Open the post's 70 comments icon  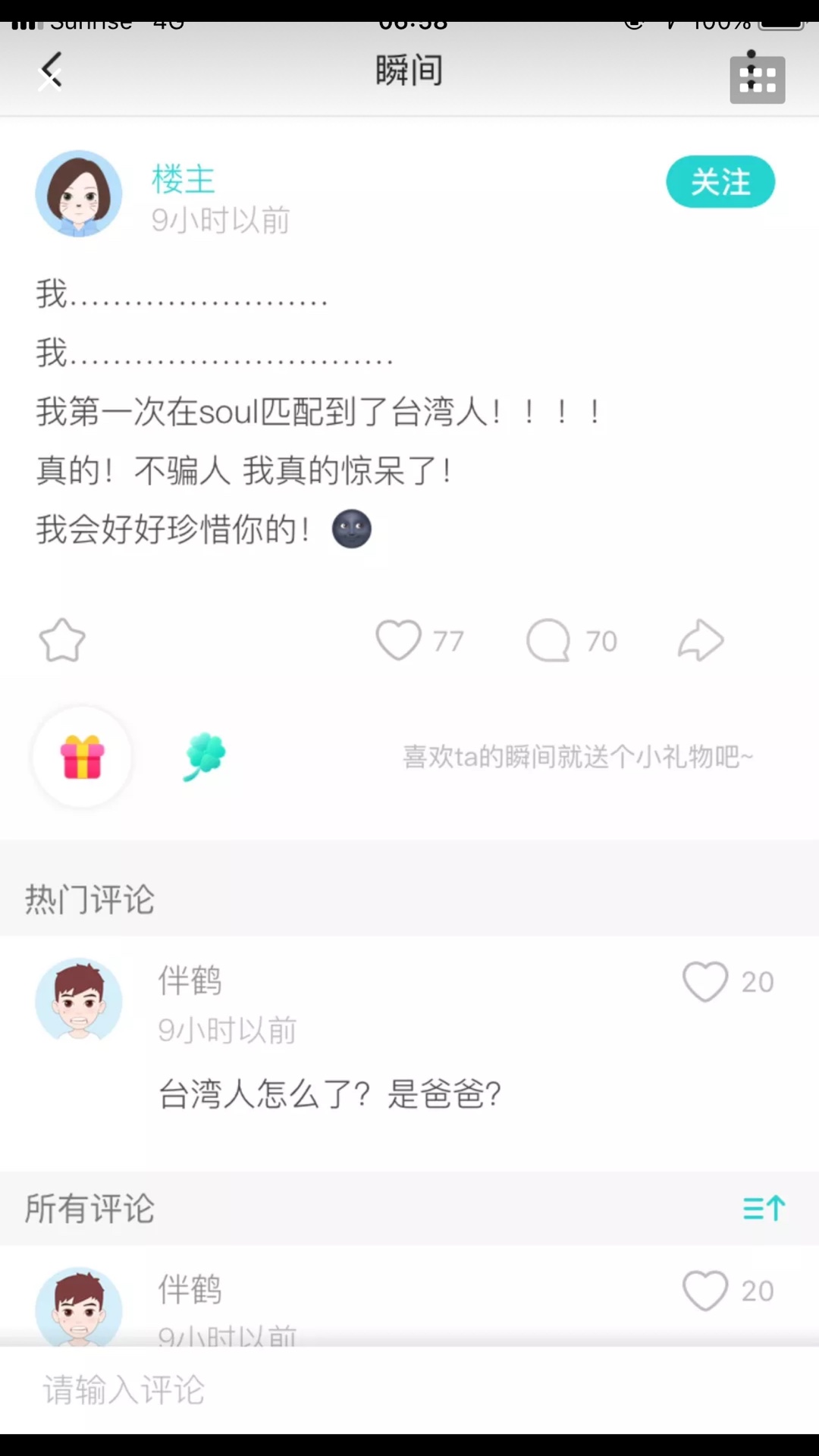click(548, 640)
